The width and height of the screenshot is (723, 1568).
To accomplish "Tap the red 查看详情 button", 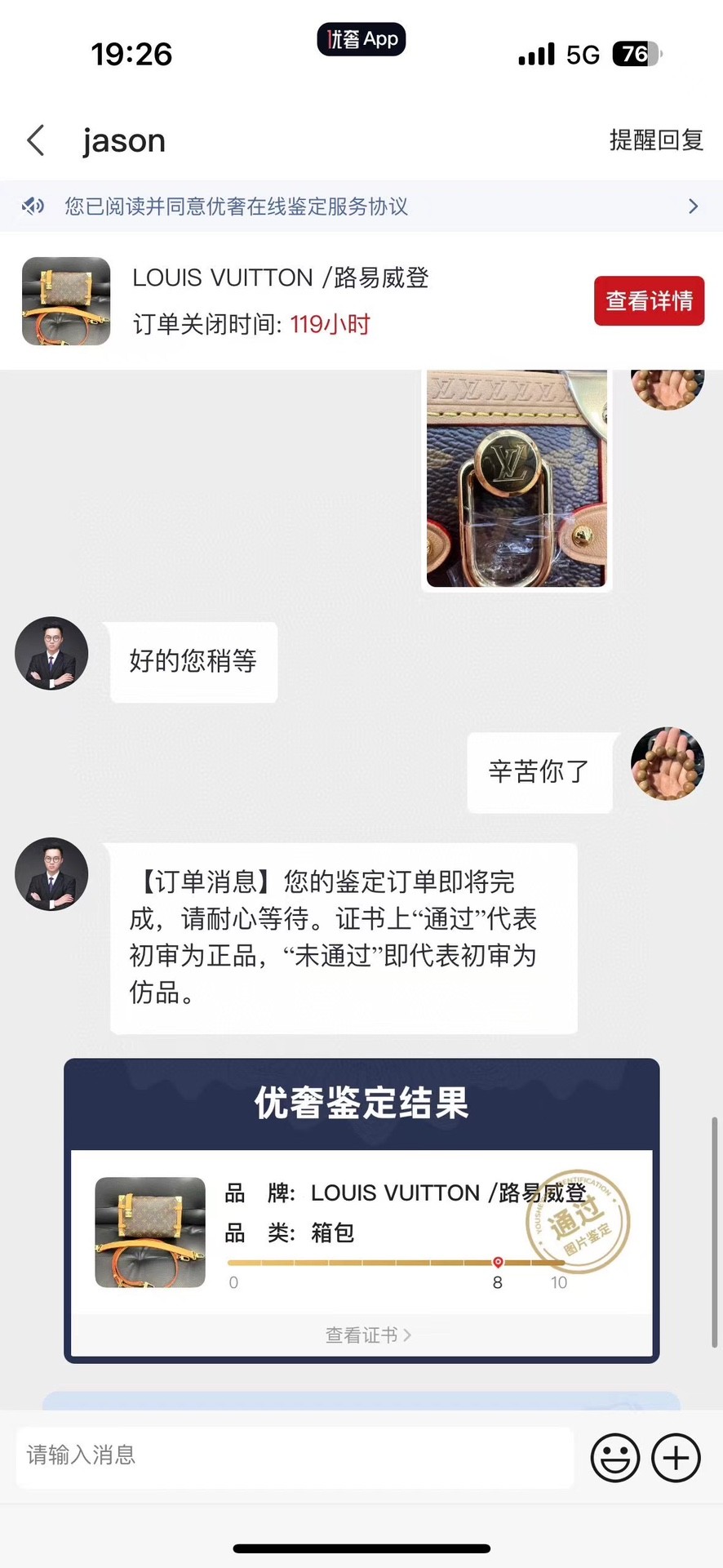I will (x=649, y=301).
